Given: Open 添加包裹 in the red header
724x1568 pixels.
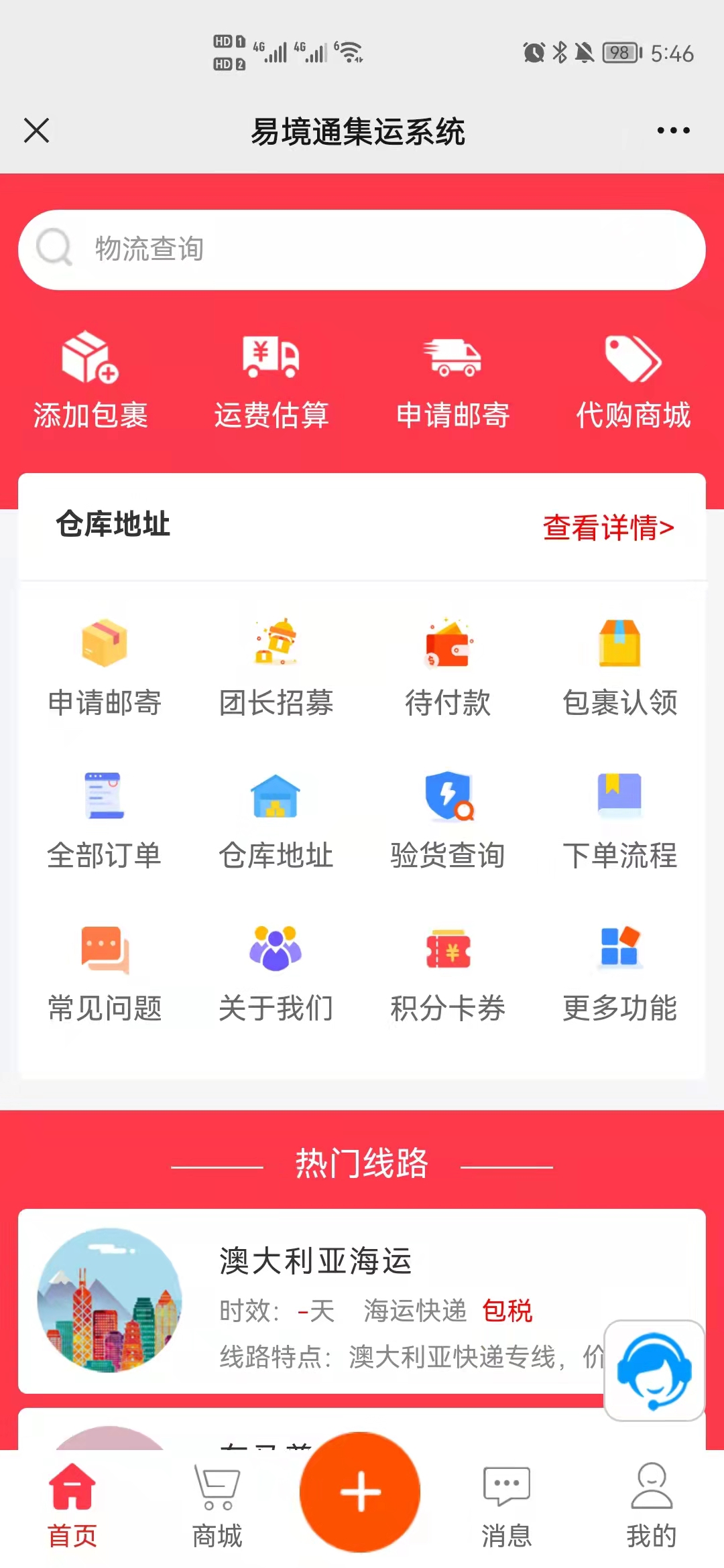Looking at the screenshot, I should tap(90, 380).
